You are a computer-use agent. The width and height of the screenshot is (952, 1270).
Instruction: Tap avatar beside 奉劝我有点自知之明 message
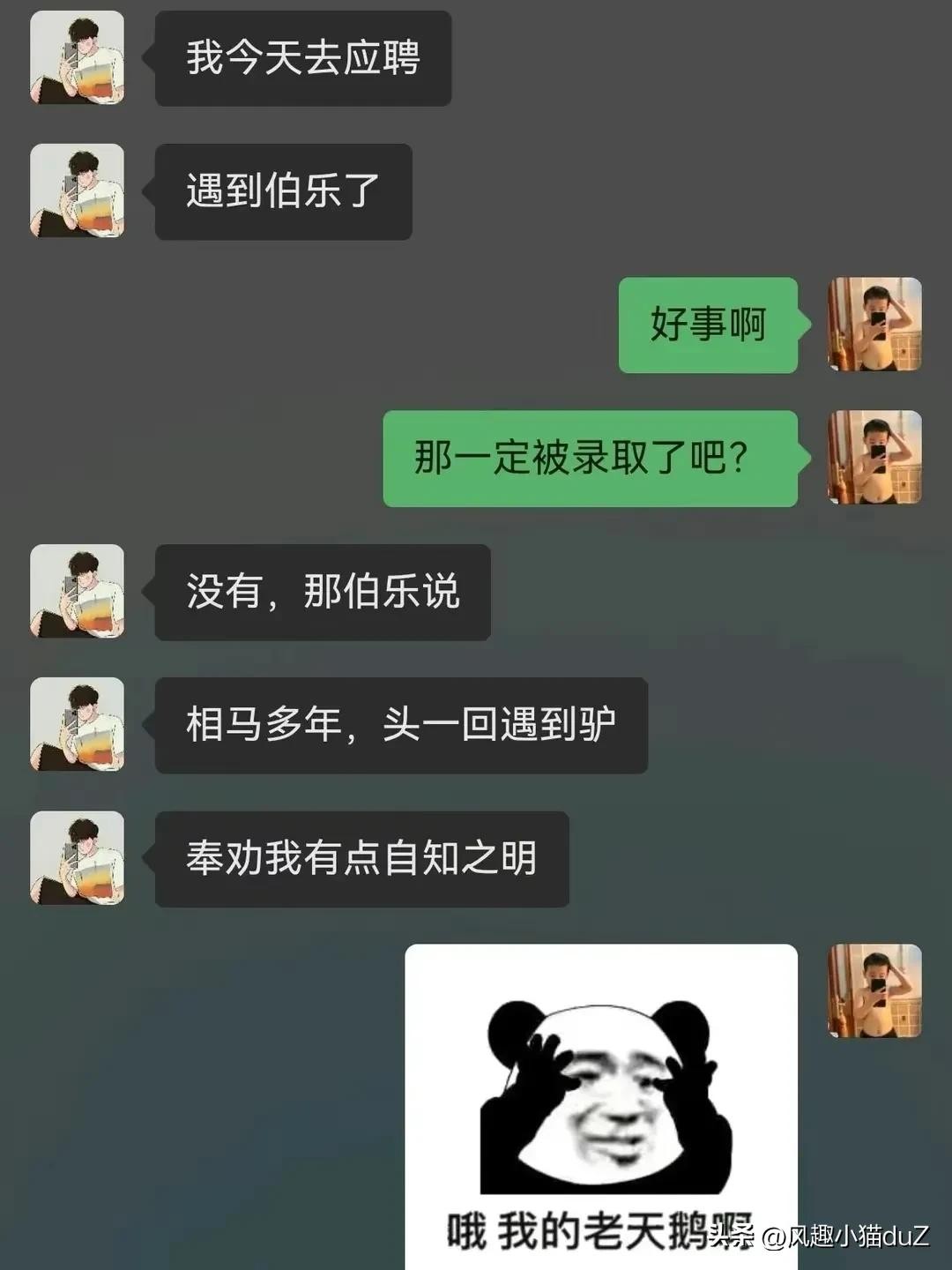(78, 858)
